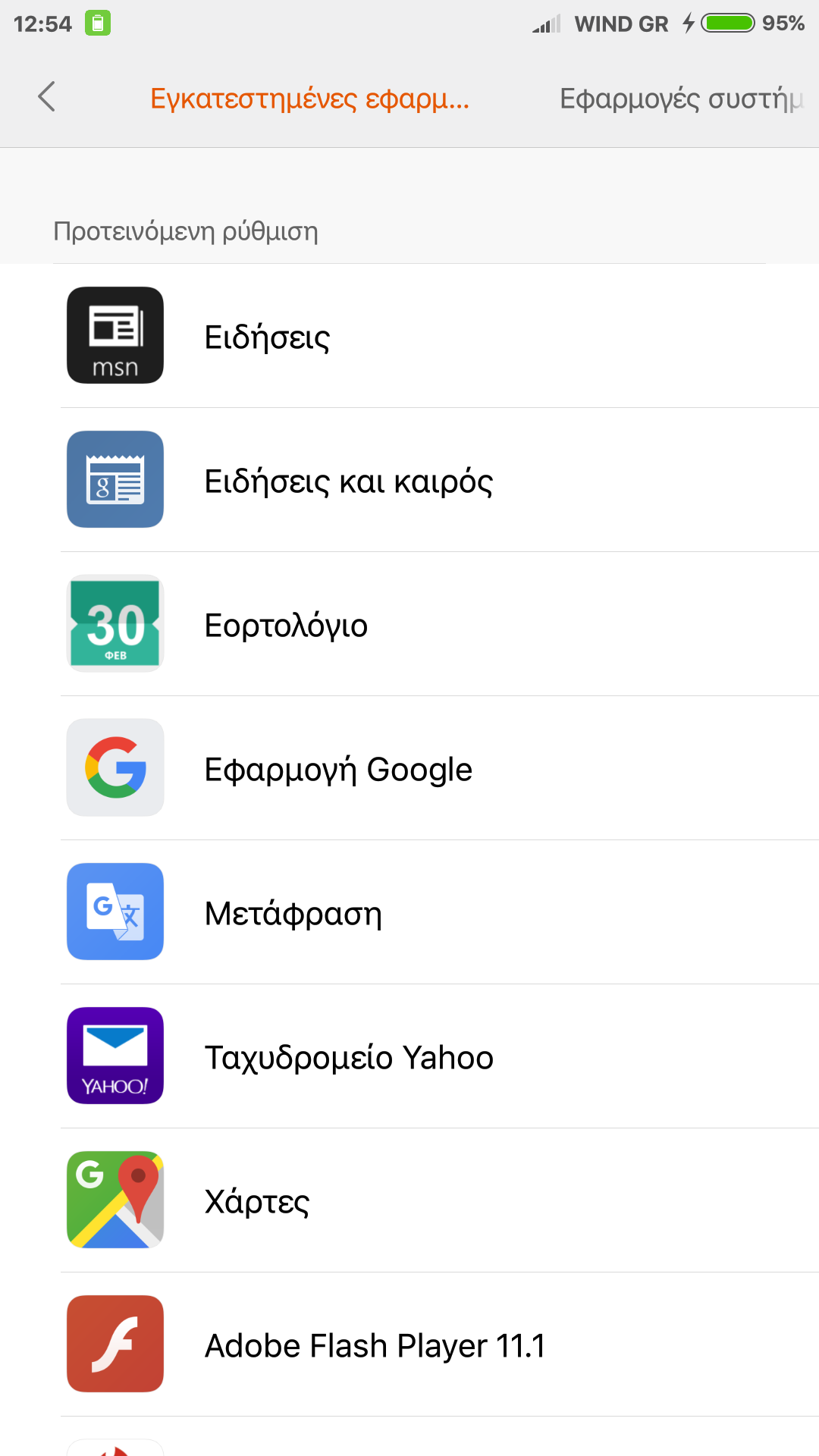The image size is (819, 1456).
Task: Open Ταχυδρομείο Yahoo app entry
Action: [409, 1056]
